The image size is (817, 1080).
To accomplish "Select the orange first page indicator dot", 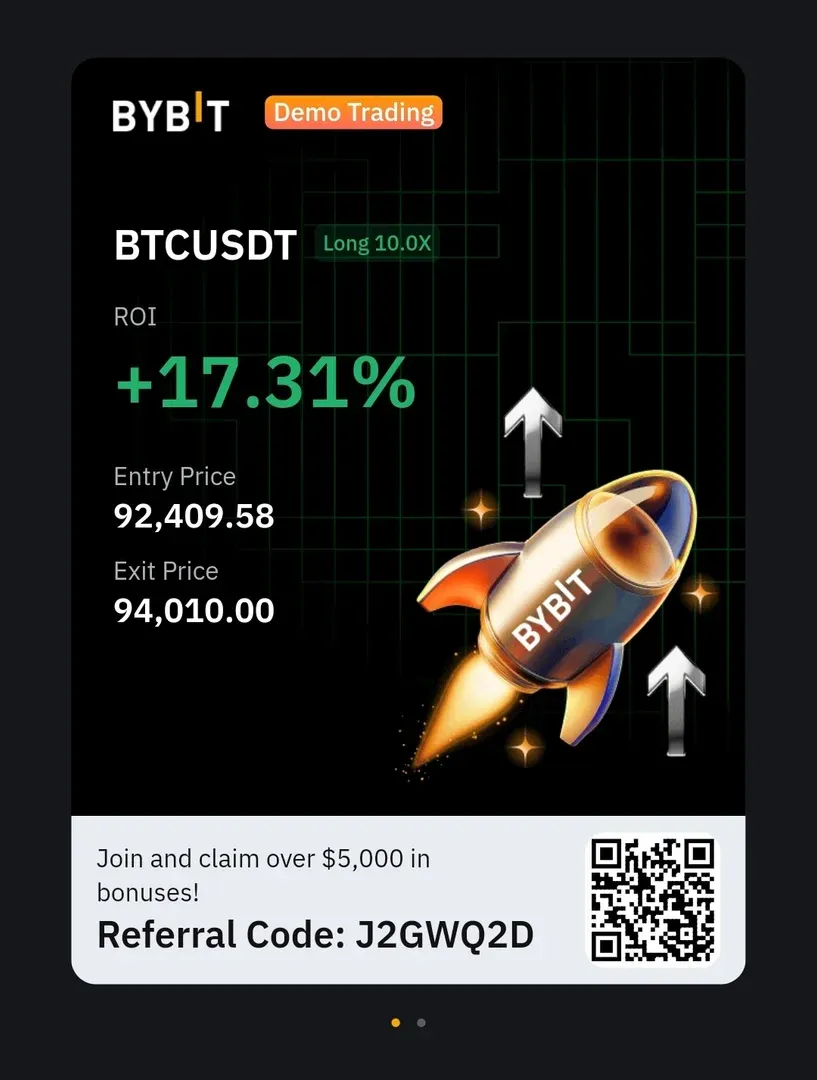I will (x=396, y=1022).
